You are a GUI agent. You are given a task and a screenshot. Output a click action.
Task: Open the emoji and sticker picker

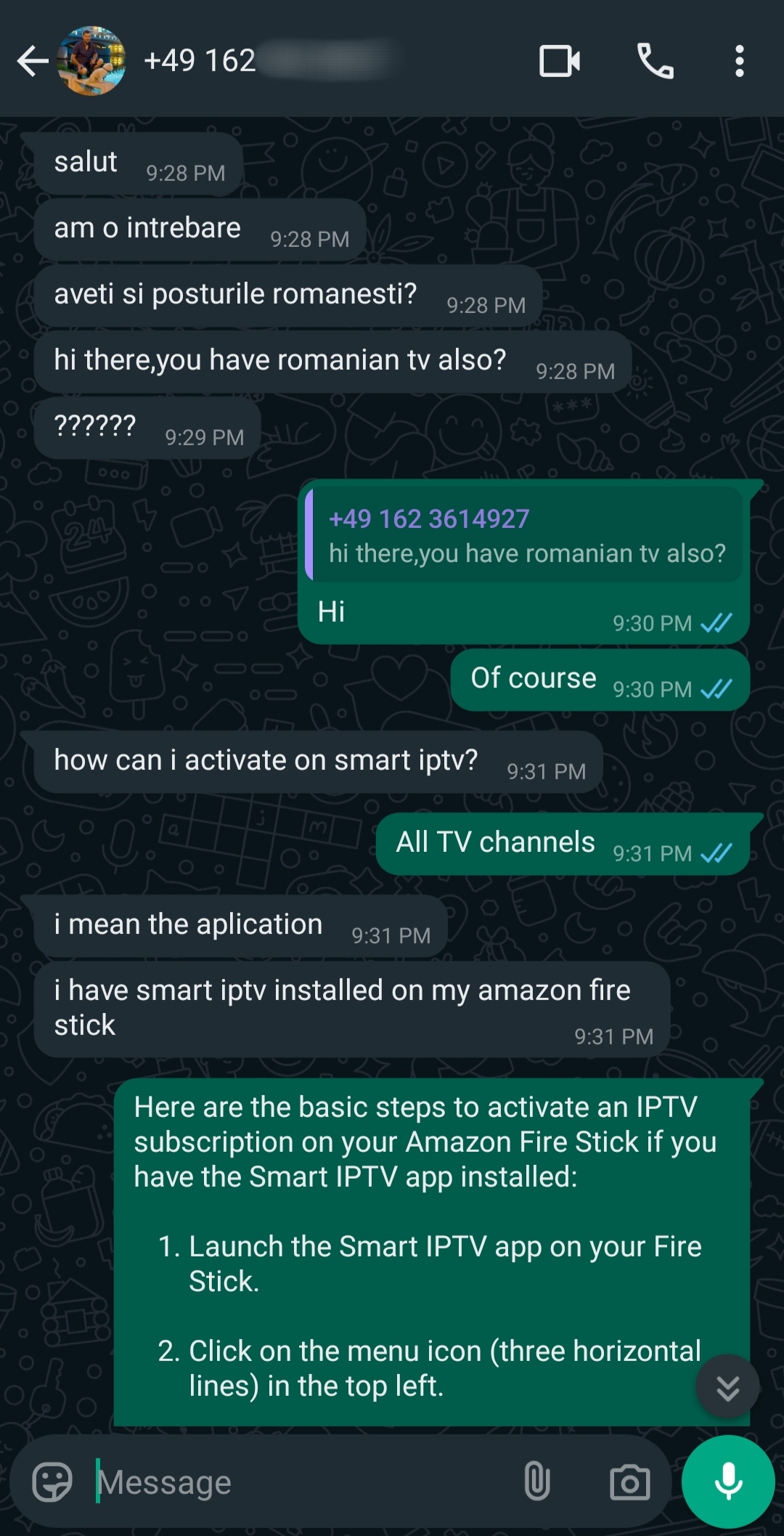(x=52, y=1482)
